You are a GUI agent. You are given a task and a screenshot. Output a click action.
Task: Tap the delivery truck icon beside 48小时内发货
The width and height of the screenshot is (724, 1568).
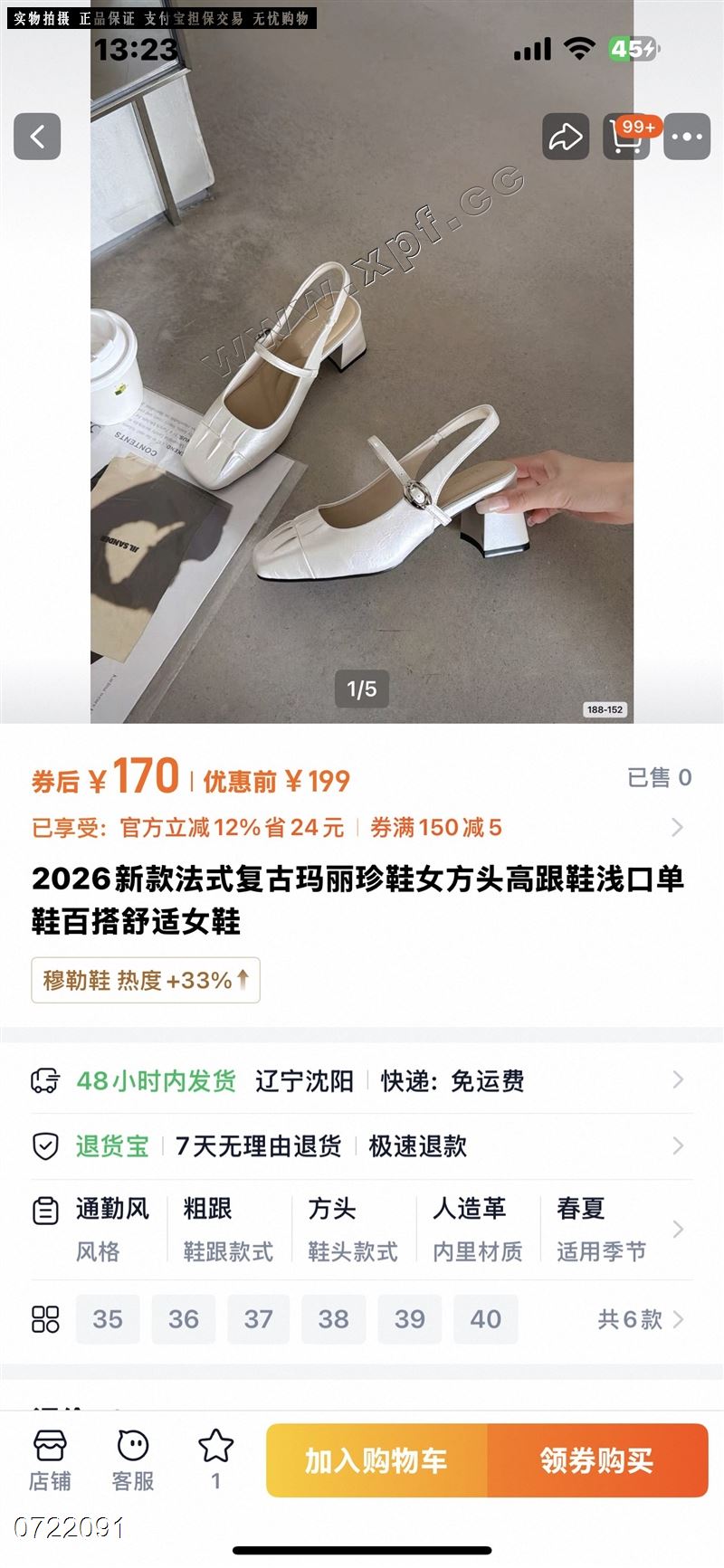tap(43, 1080)
